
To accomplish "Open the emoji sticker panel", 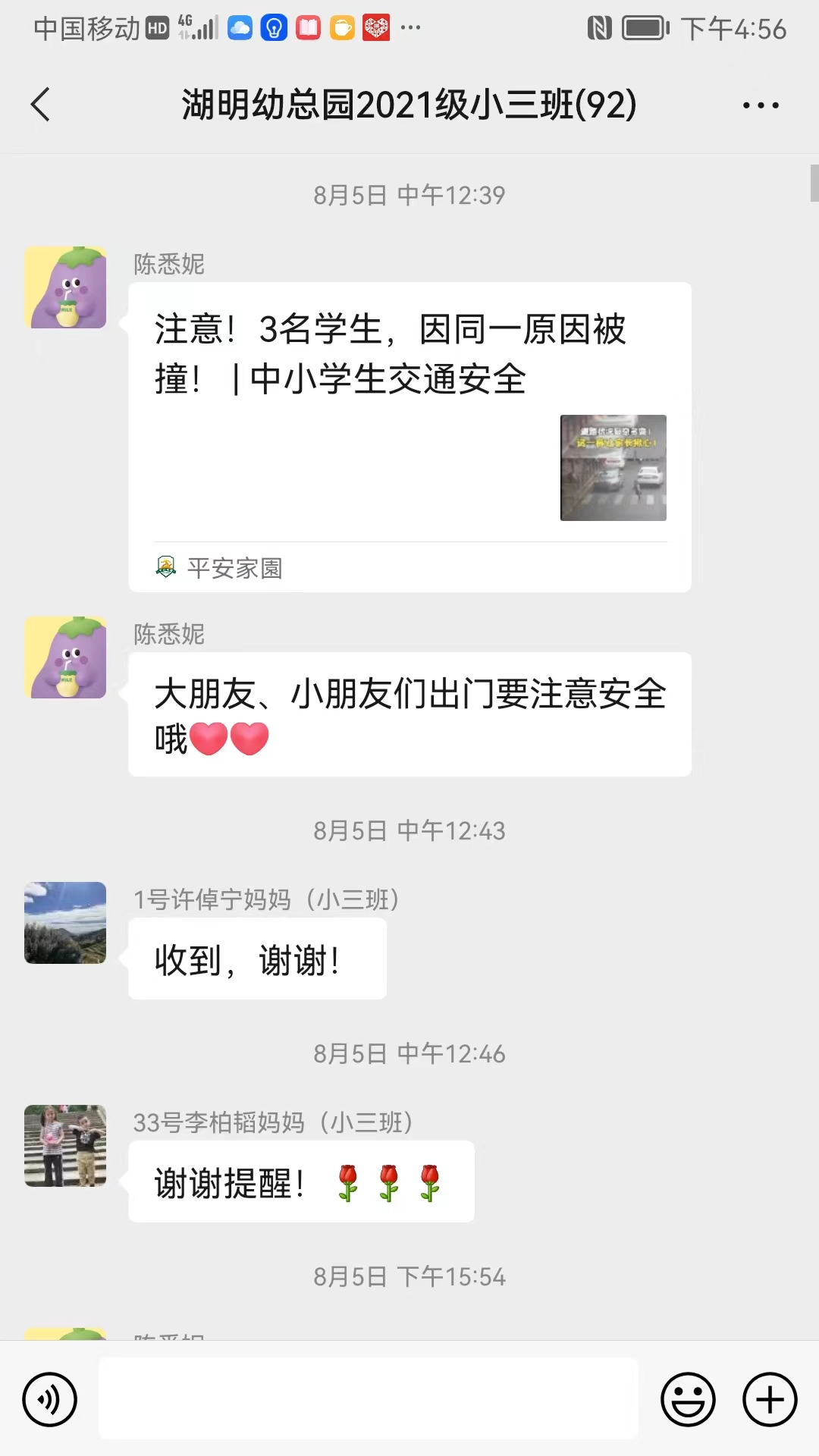I will coord(688,1399).
